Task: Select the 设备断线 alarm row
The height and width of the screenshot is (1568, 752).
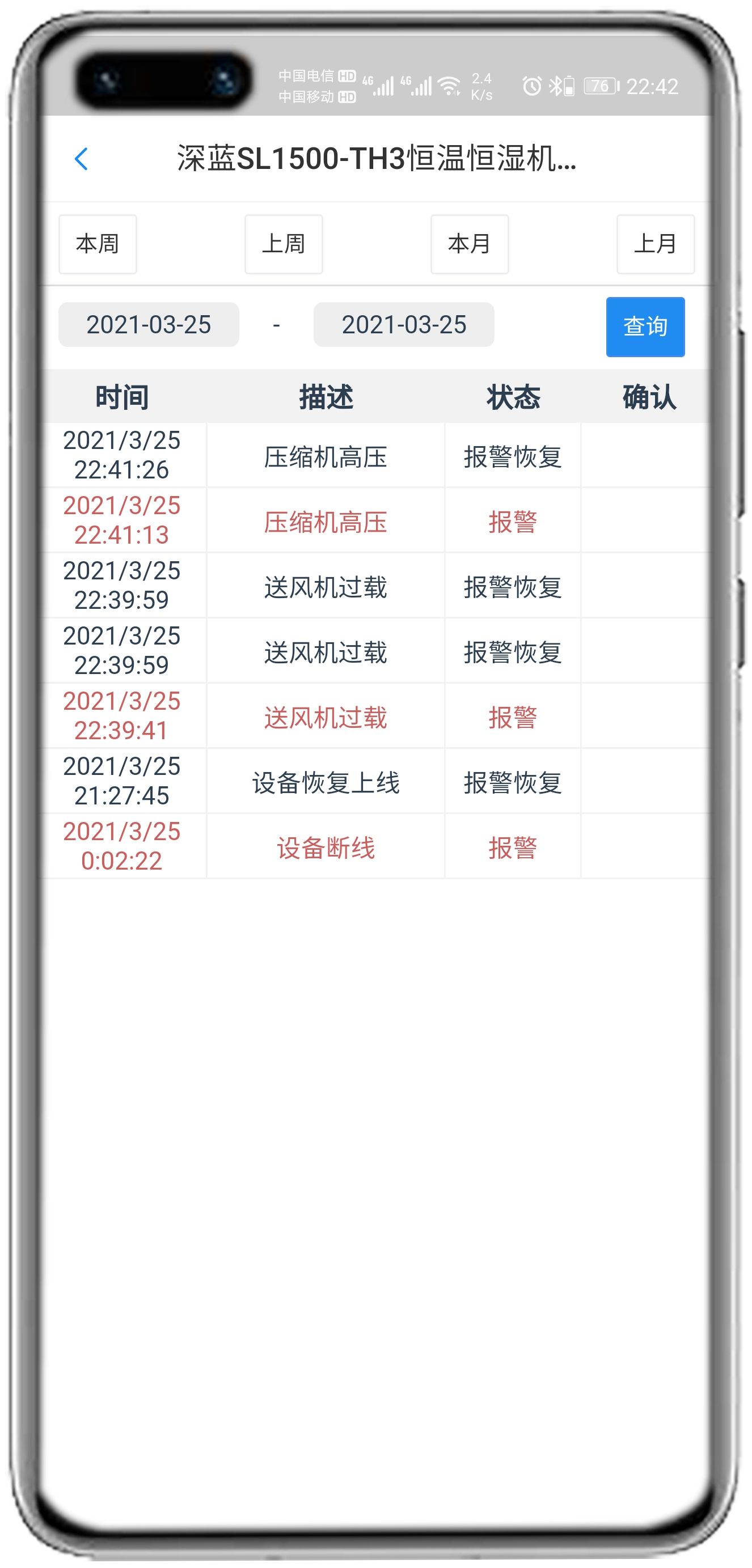Action: click(325, 847)
